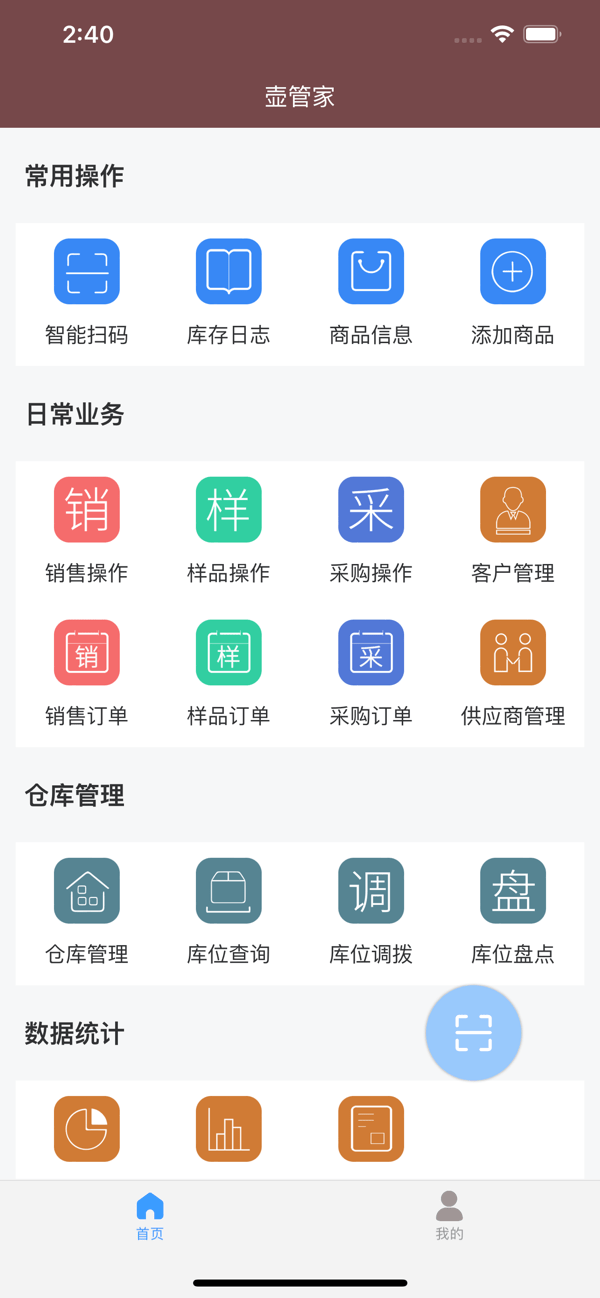Open 商品信息 product info
This screenshot has height=1298, width=600.
(x=371, y=272)
